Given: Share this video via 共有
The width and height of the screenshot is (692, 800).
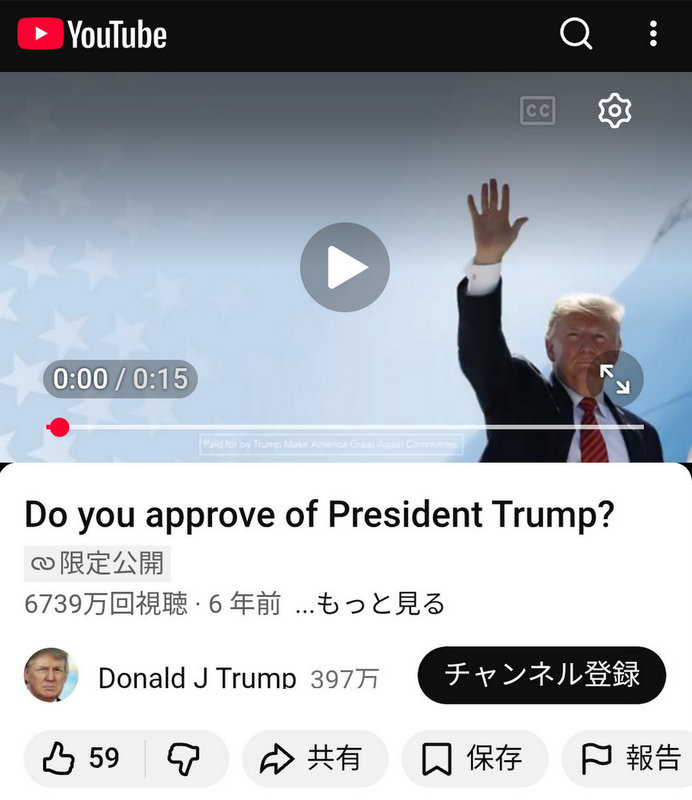Looking at the screenshot, I should pyautogui.click(x=312, y=759).
